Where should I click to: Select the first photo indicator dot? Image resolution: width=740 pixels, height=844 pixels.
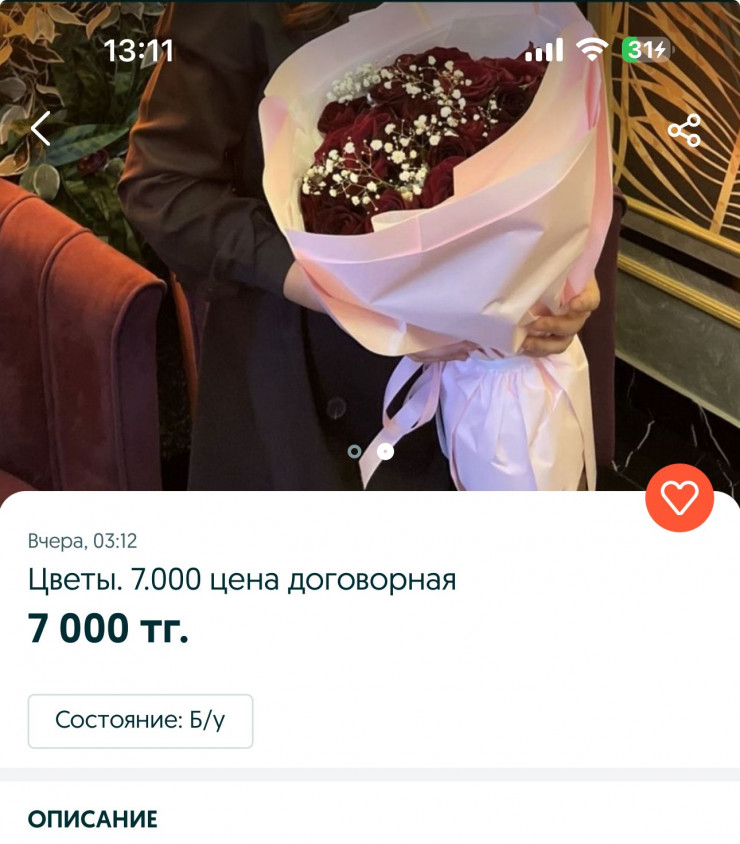(x=354, y=451)
